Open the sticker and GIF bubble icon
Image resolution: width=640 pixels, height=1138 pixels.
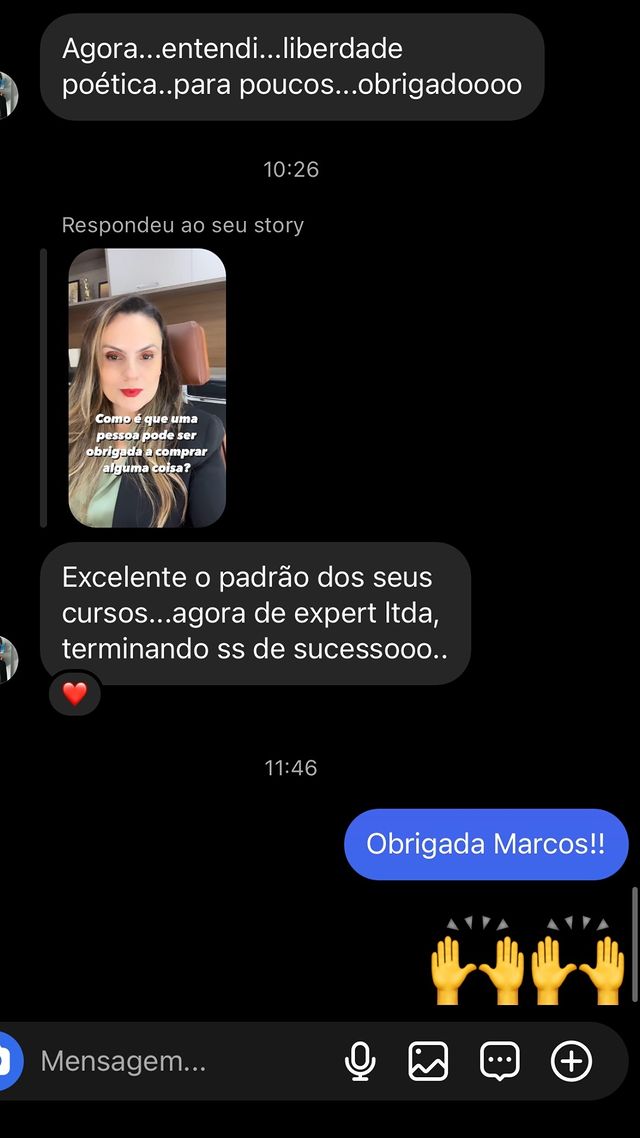pyautogui.click(x=499, y=1061)
